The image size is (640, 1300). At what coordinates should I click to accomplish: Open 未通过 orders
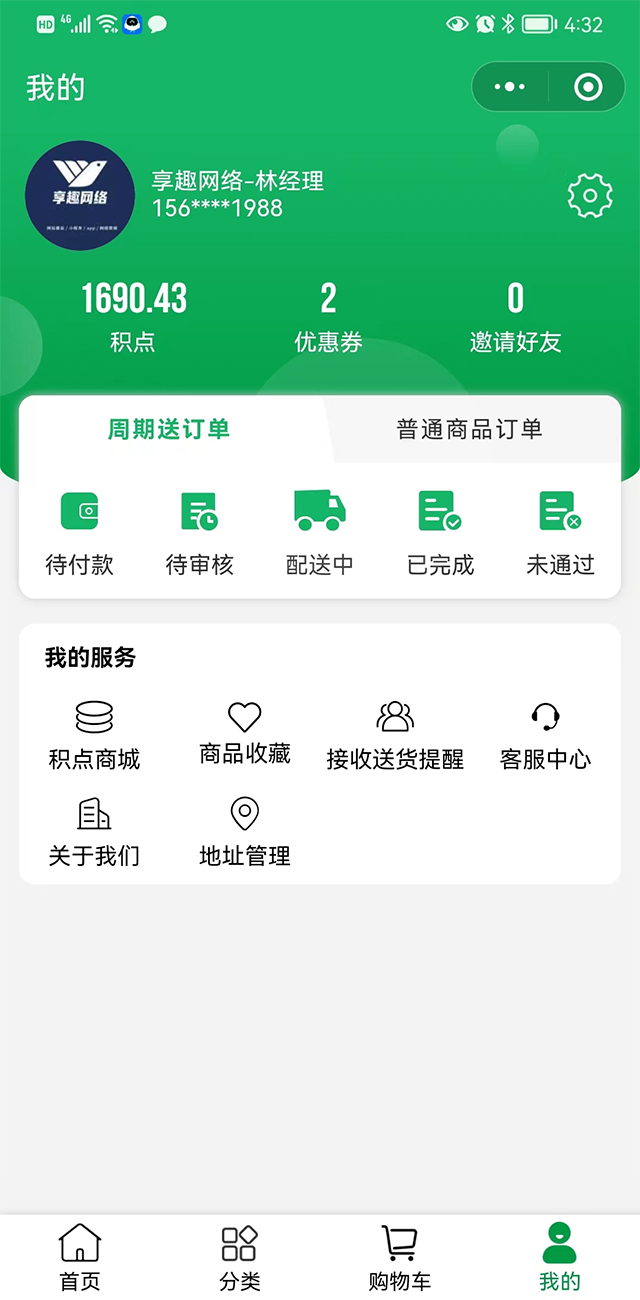(560, 533)
